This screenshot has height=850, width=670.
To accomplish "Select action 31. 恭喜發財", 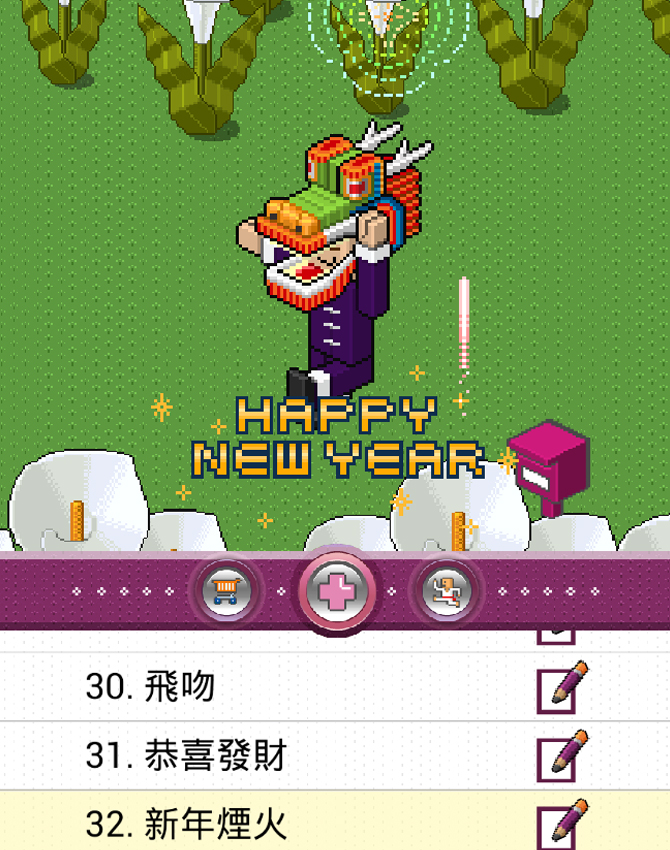I will click(186, 756).
